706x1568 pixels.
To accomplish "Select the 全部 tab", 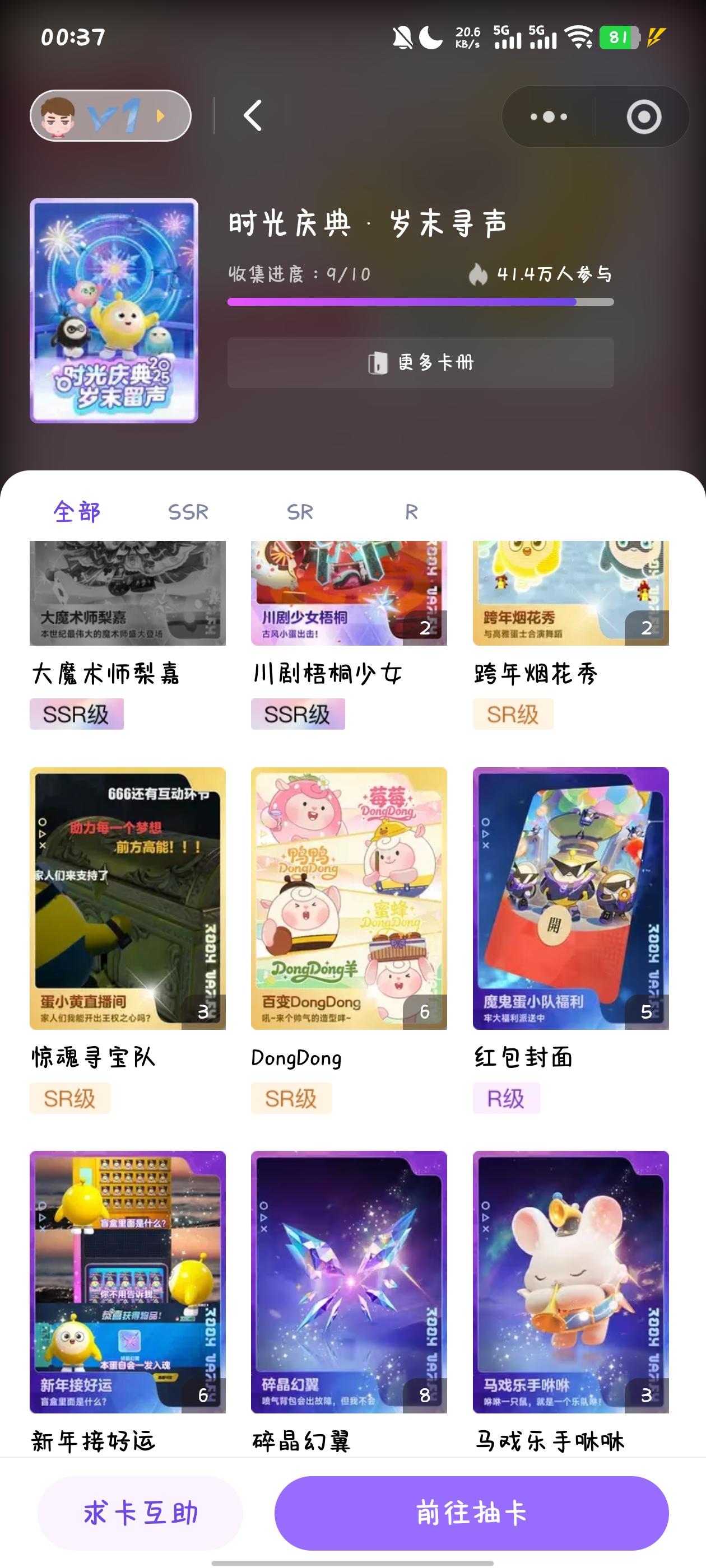I will [77, 512].
